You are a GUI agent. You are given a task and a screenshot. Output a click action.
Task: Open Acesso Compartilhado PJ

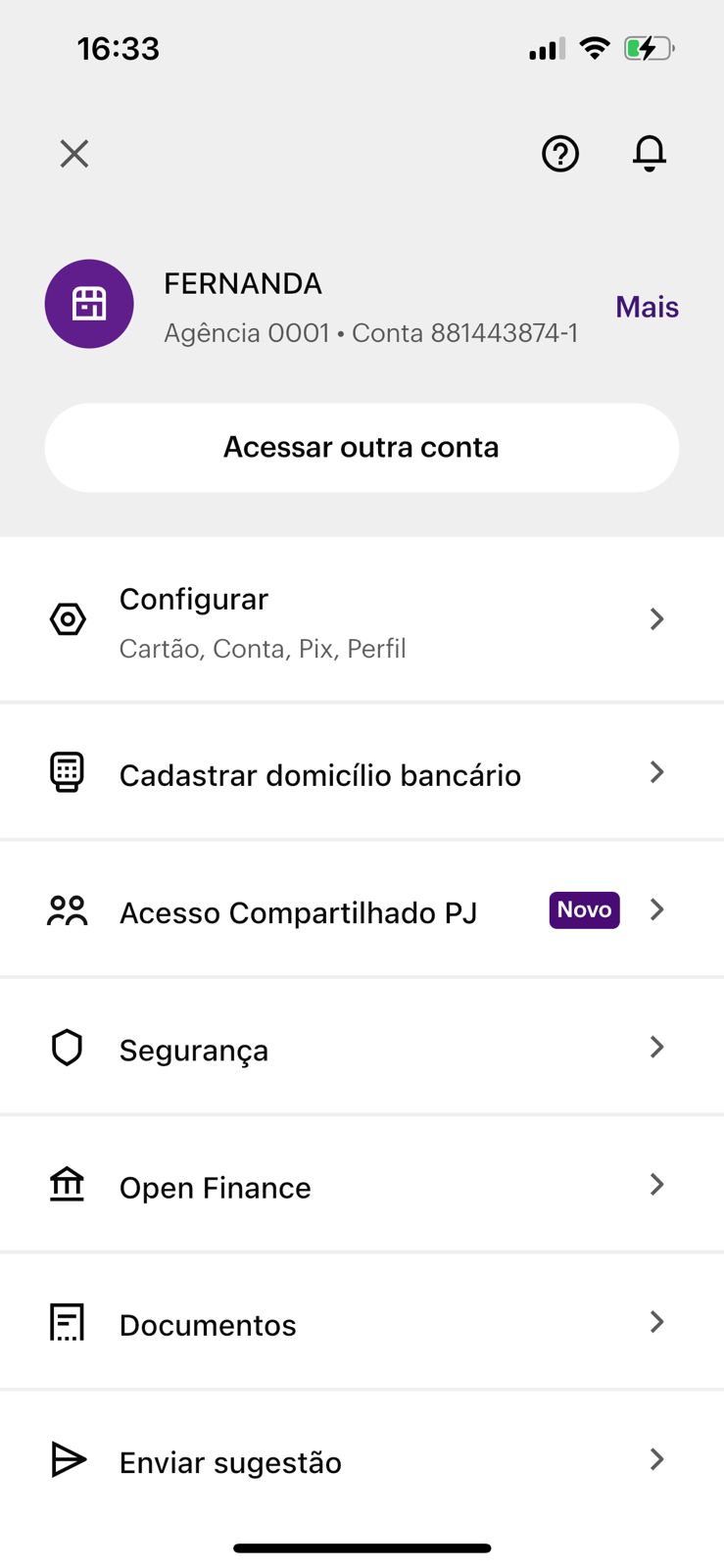362,911
